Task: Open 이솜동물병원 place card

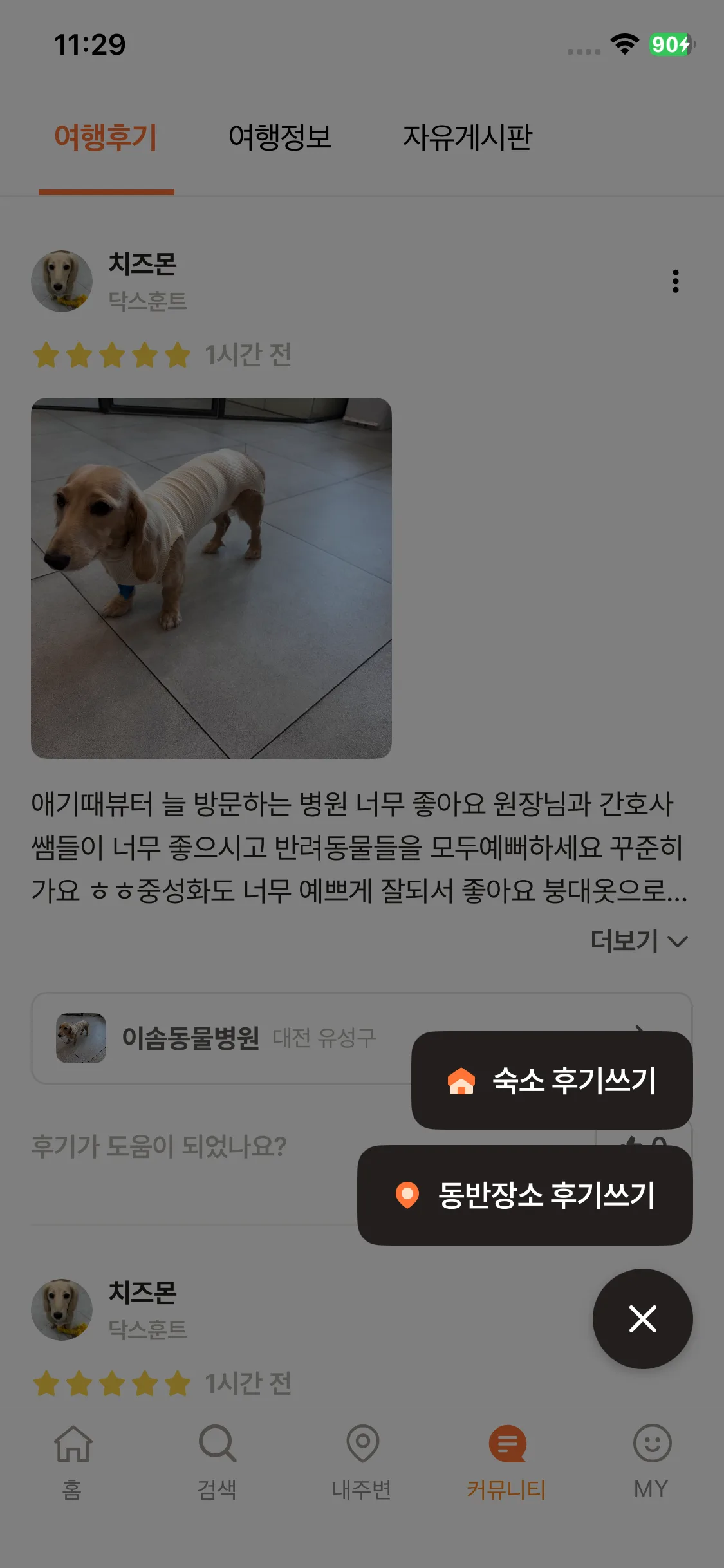Action: 219,1038
